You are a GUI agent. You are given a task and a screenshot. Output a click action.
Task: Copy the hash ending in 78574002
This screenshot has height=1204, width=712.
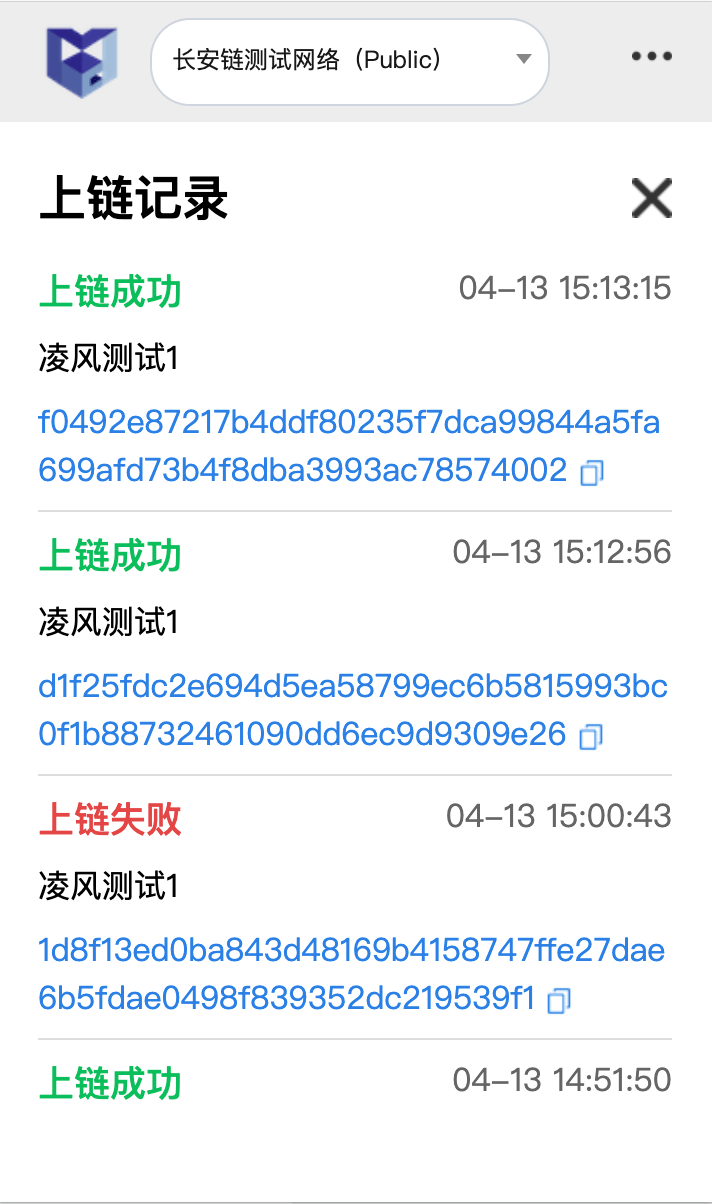pos(592,472)
